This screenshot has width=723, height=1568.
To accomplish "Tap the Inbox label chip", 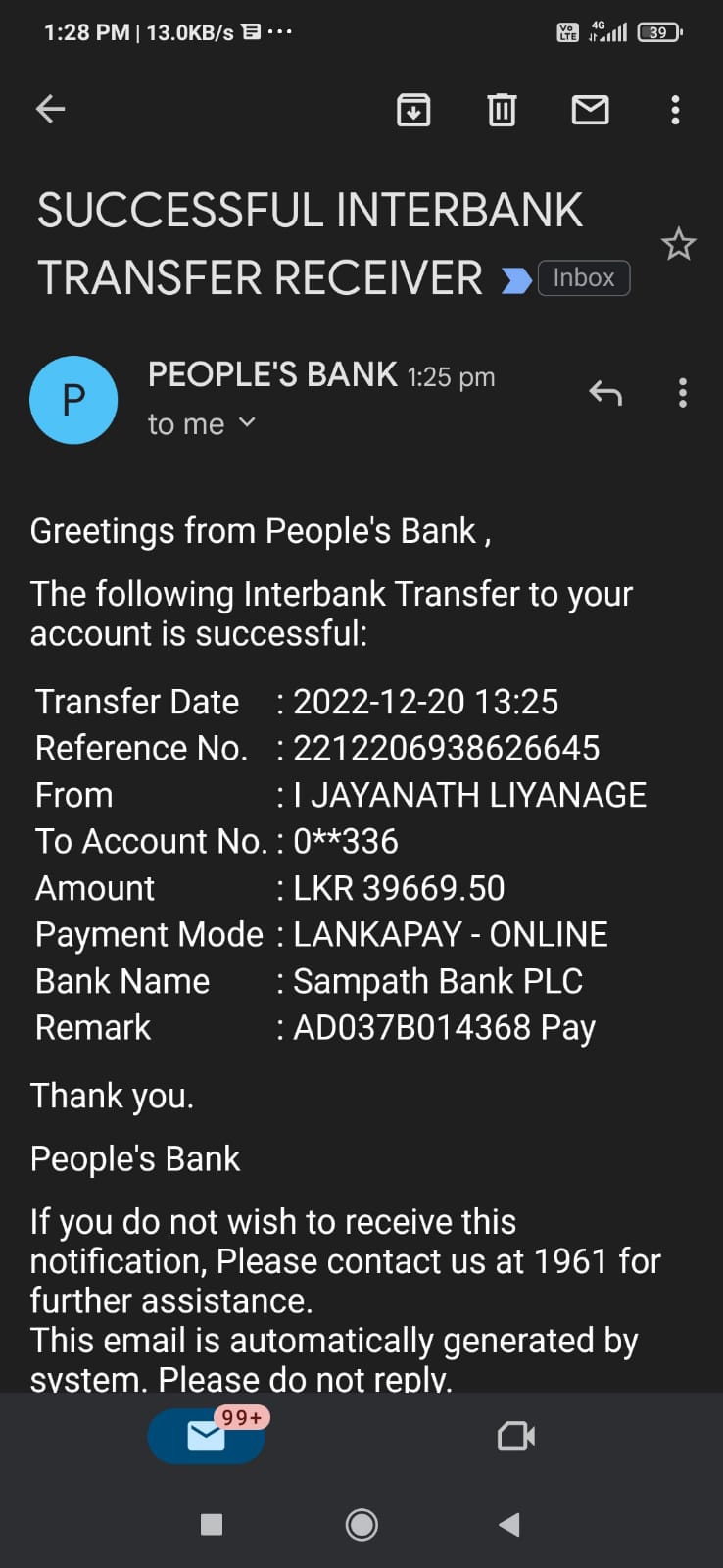I will (583, 278).
